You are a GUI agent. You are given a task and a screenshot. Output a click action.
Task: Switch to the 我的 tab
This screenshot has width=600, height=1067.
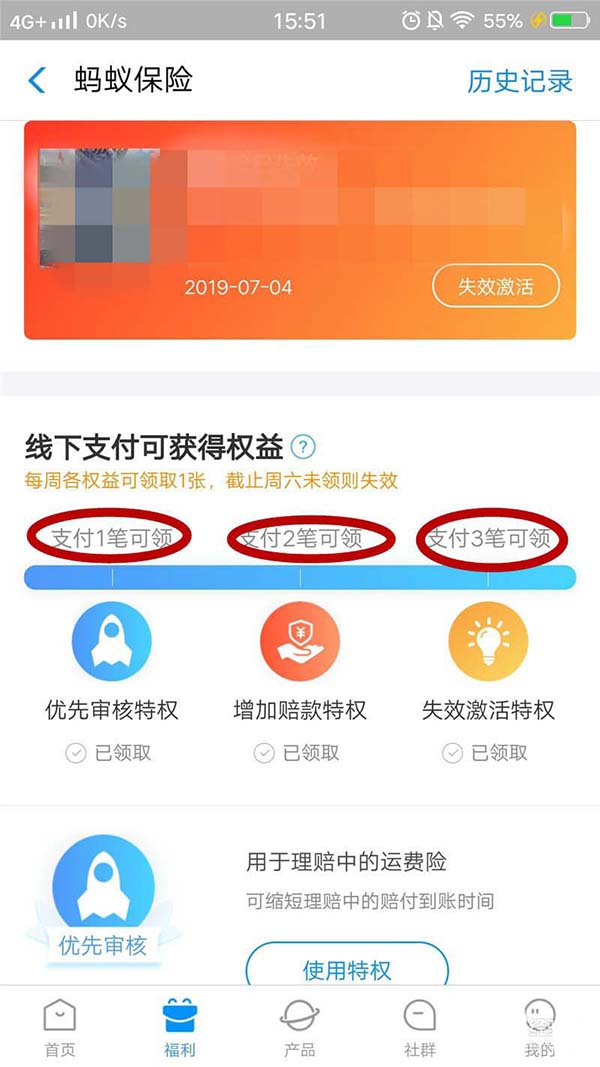539,1028
